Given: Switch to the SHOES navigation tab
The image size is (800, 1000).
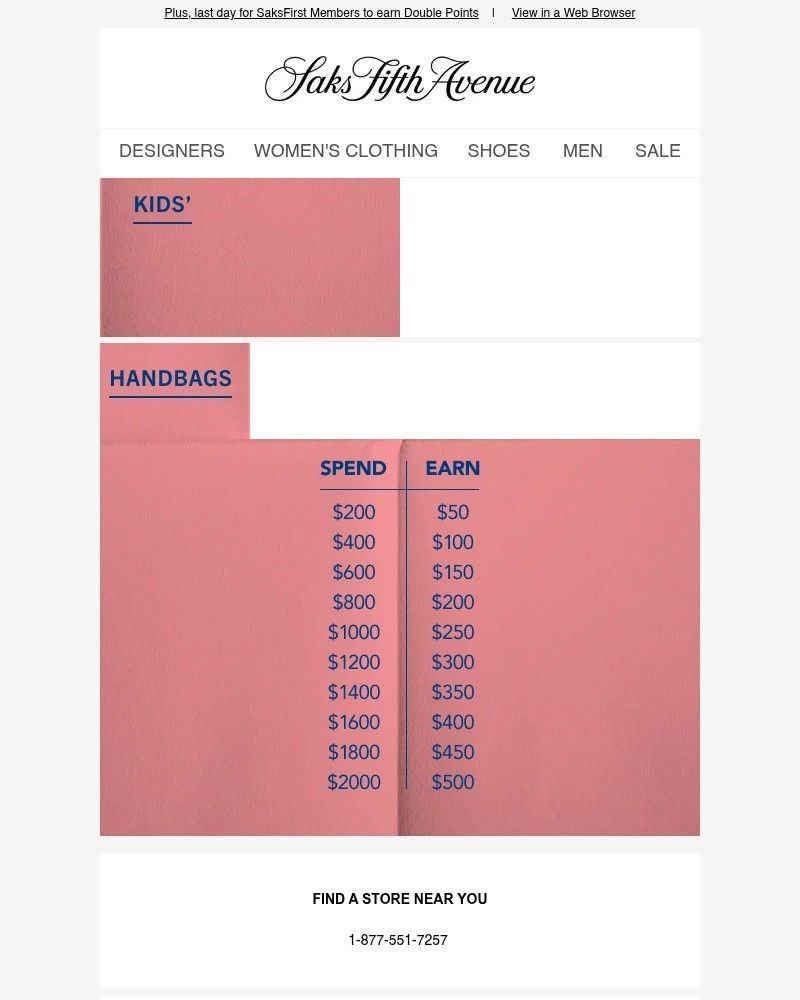Looking at the screenshot, I should coord(498,151).
